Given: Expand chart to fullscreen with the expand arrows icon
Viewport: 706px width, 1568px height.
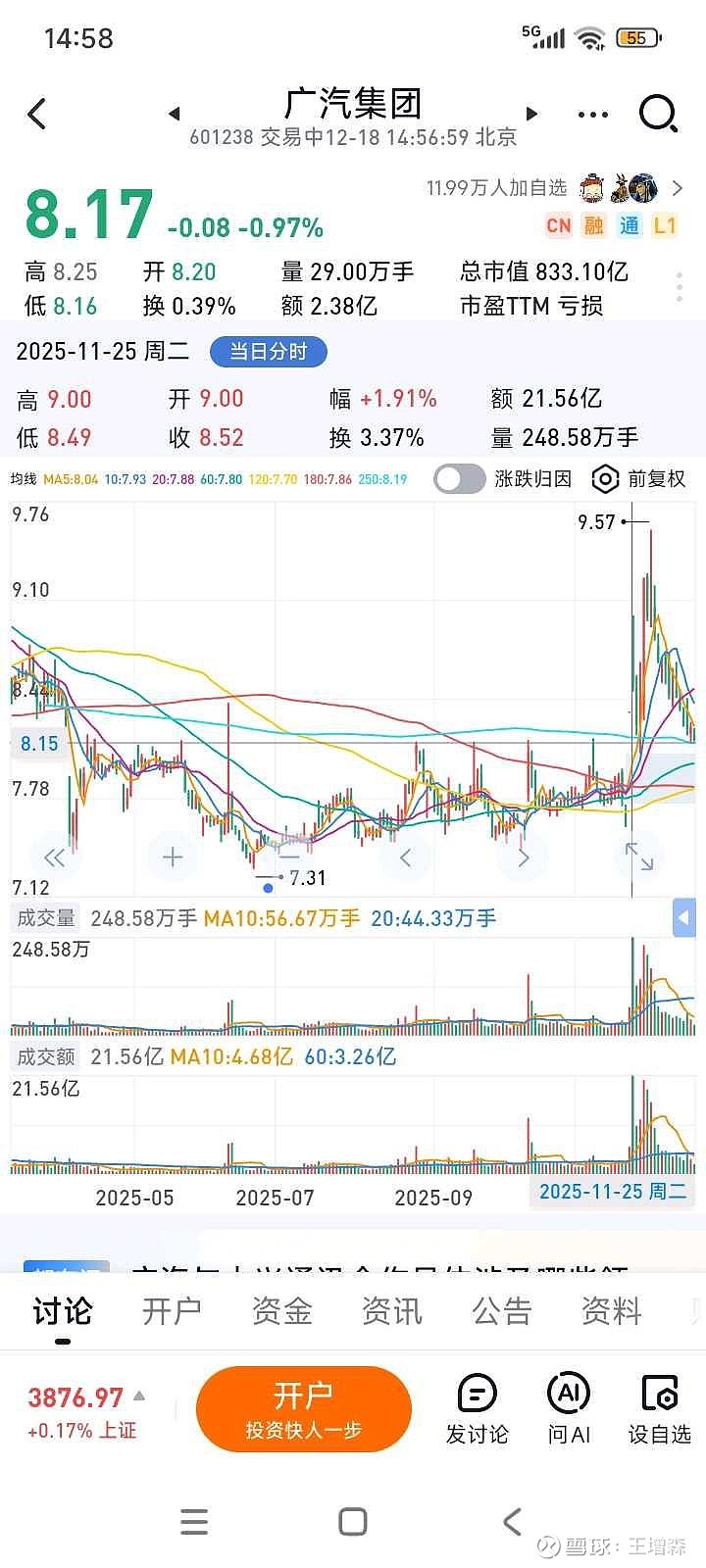Looking at the screenshot, I should click(640, 857).
